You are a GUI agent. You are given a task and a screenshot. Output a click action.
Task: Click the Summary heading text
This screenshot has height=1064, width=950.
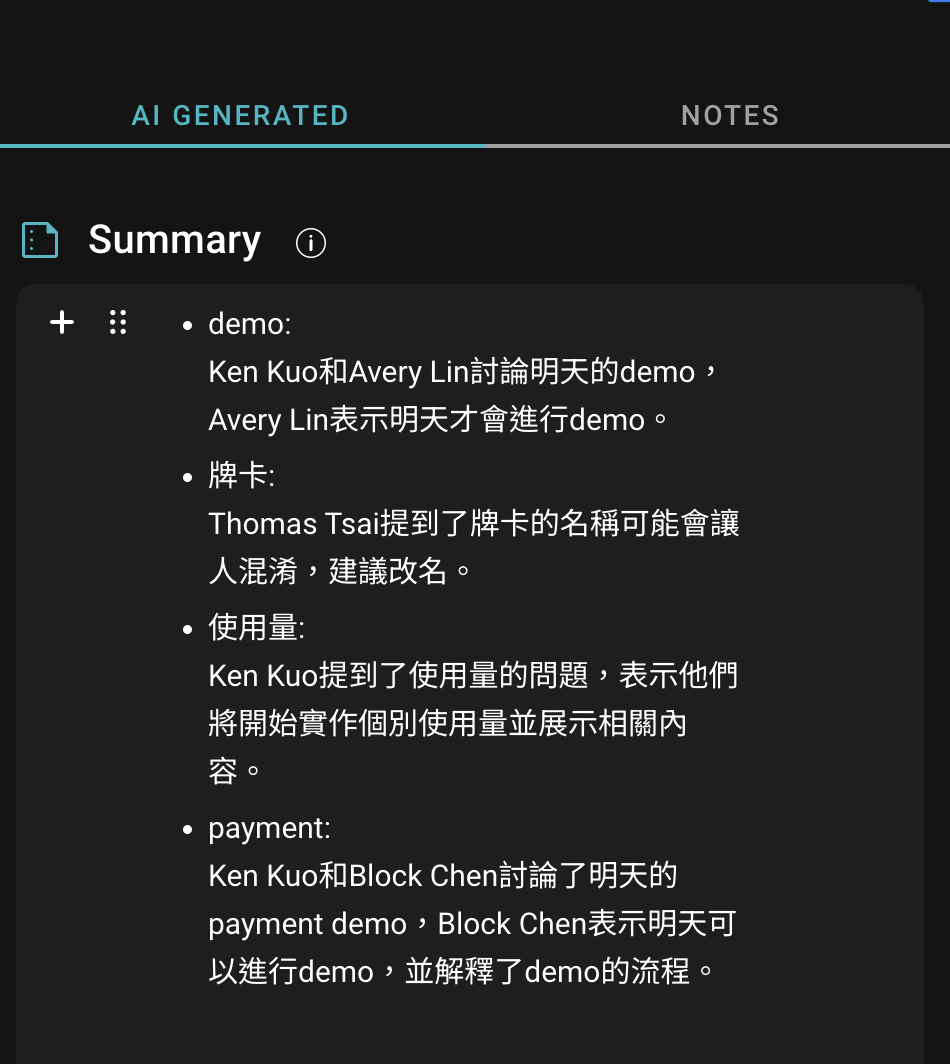click(174, 240)
